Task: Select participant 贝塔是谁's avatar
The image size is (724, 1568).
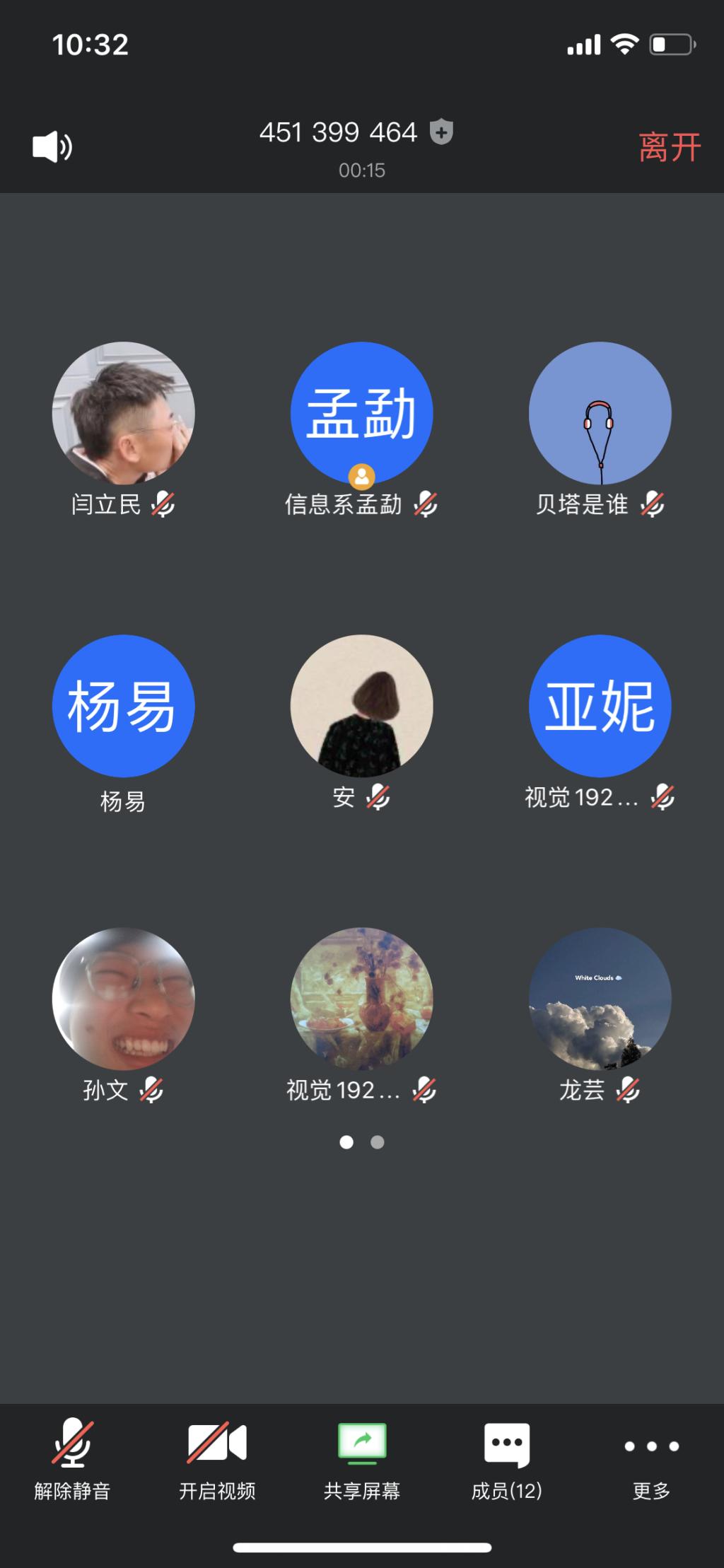Action: (x=600, y=413)
